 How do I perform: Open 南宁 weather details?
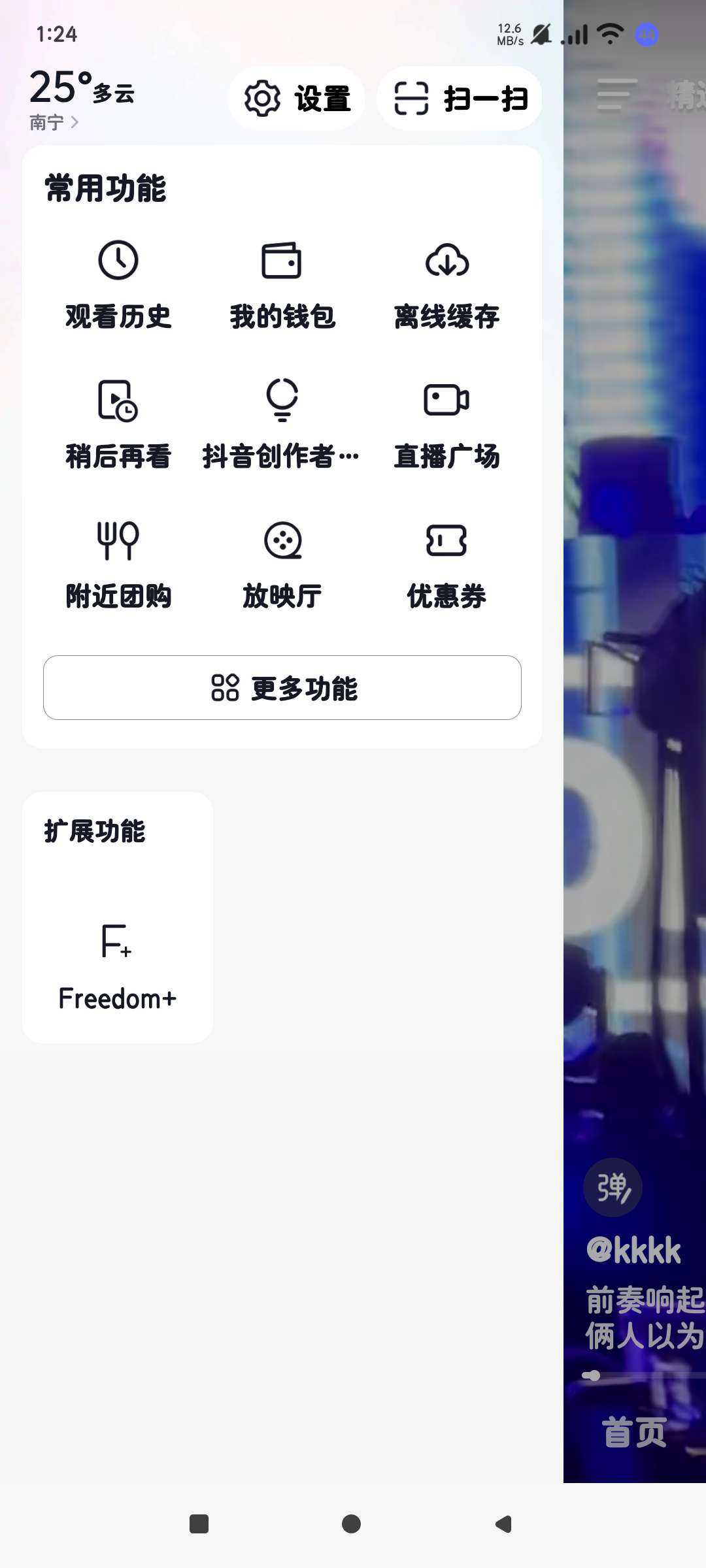point(54,122)
